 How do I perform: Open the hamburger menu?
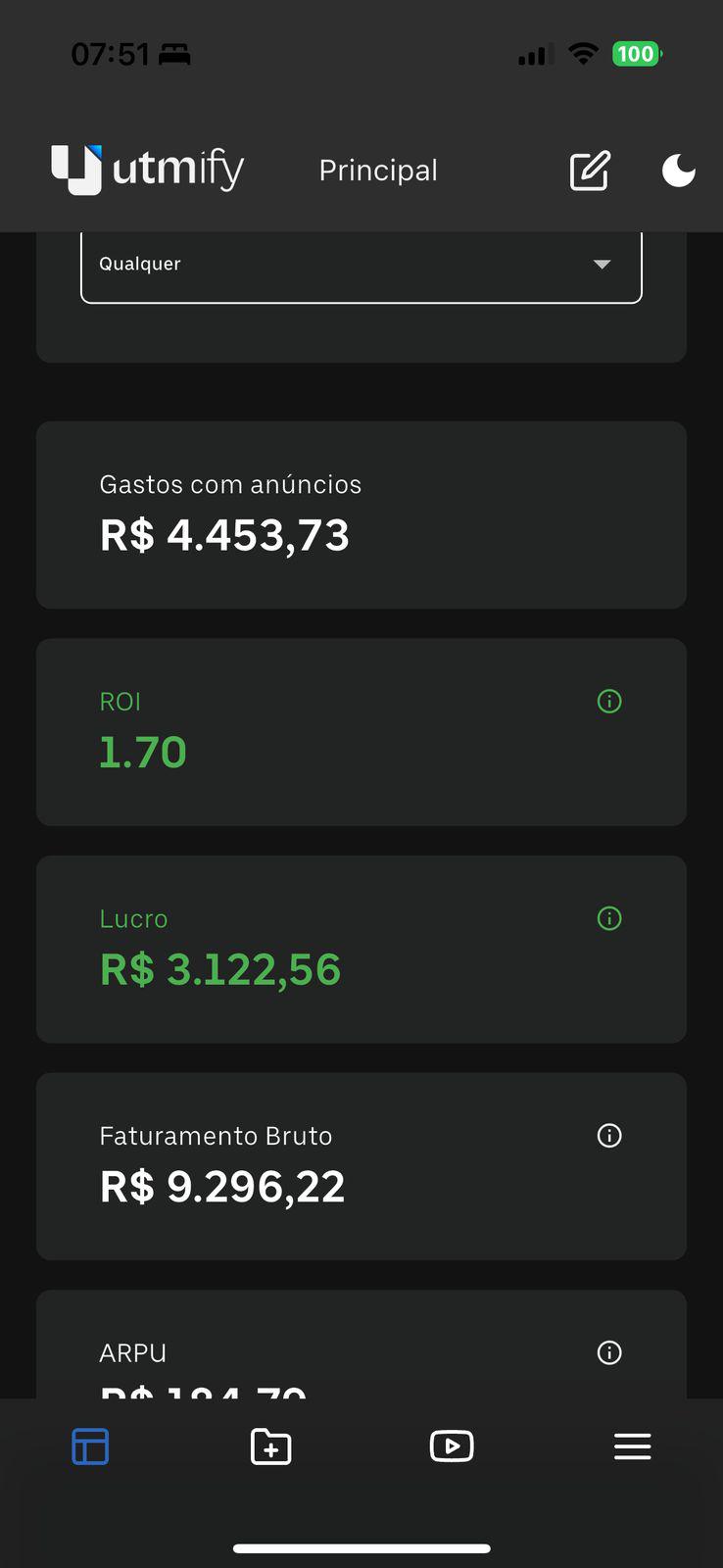632,1445
